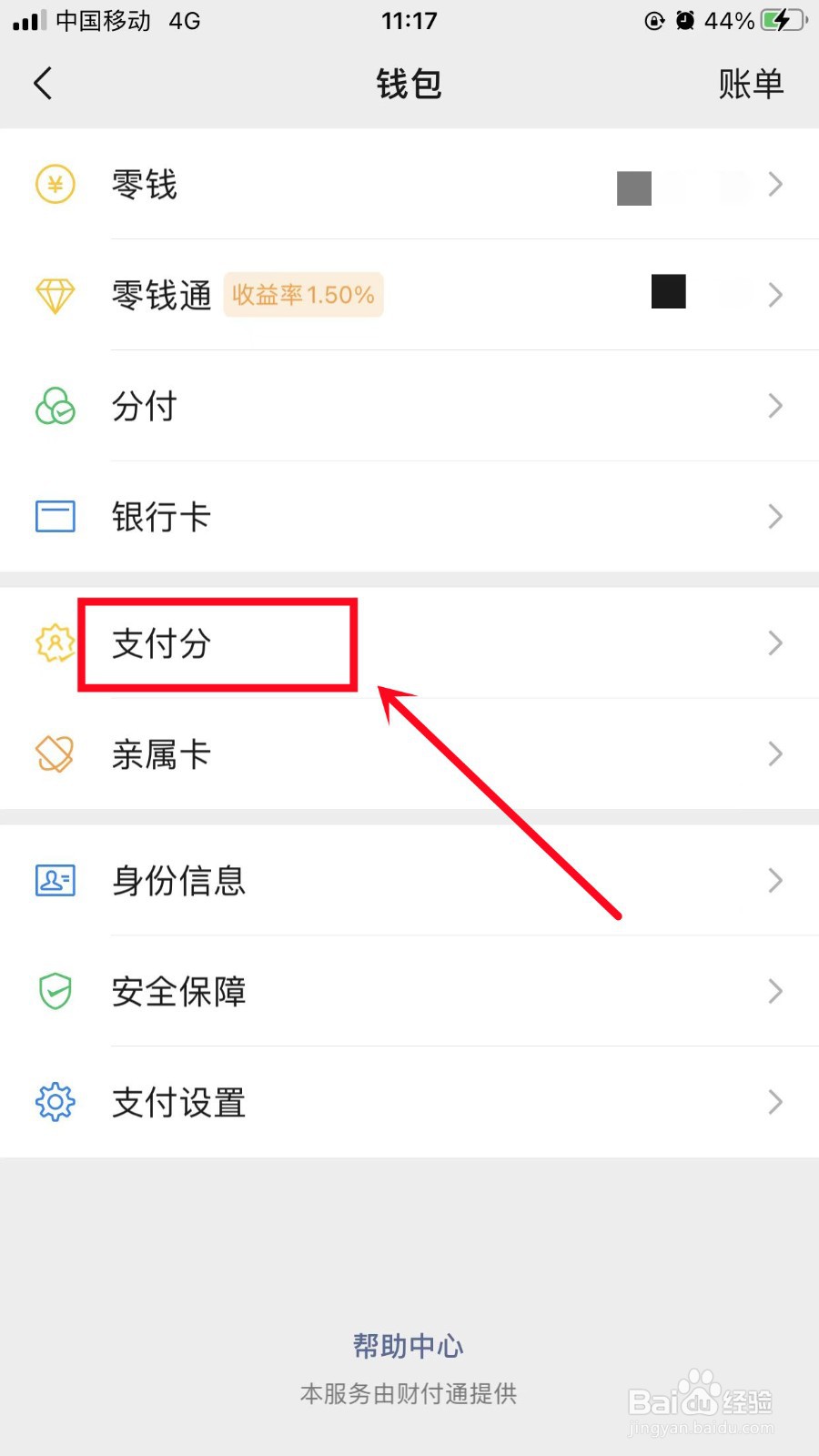819x1456 pixels.
Task: Click the 身份信息 ID card icon
Action: 55,881
